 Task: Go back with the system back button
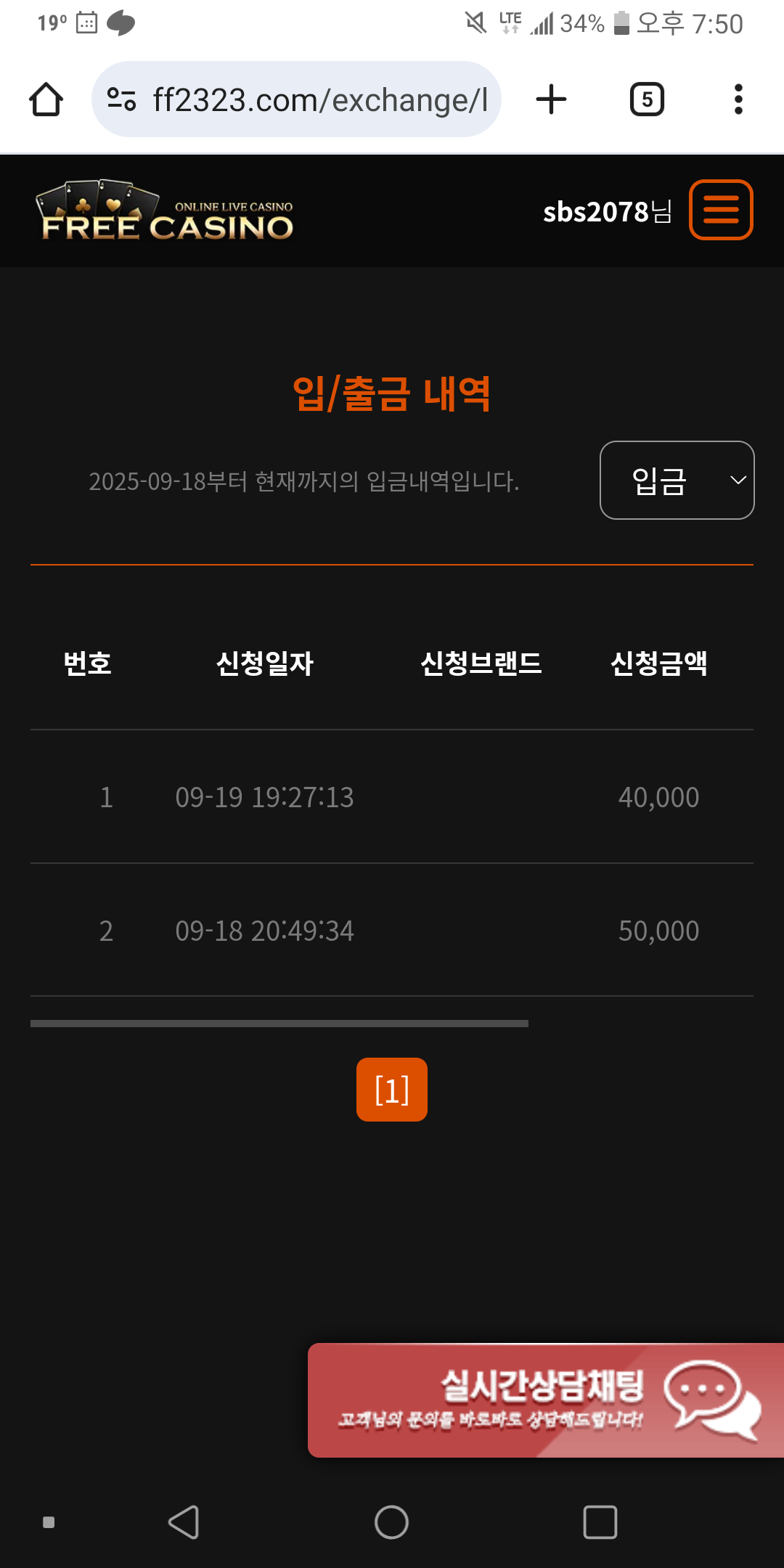tap(184, 1522)
